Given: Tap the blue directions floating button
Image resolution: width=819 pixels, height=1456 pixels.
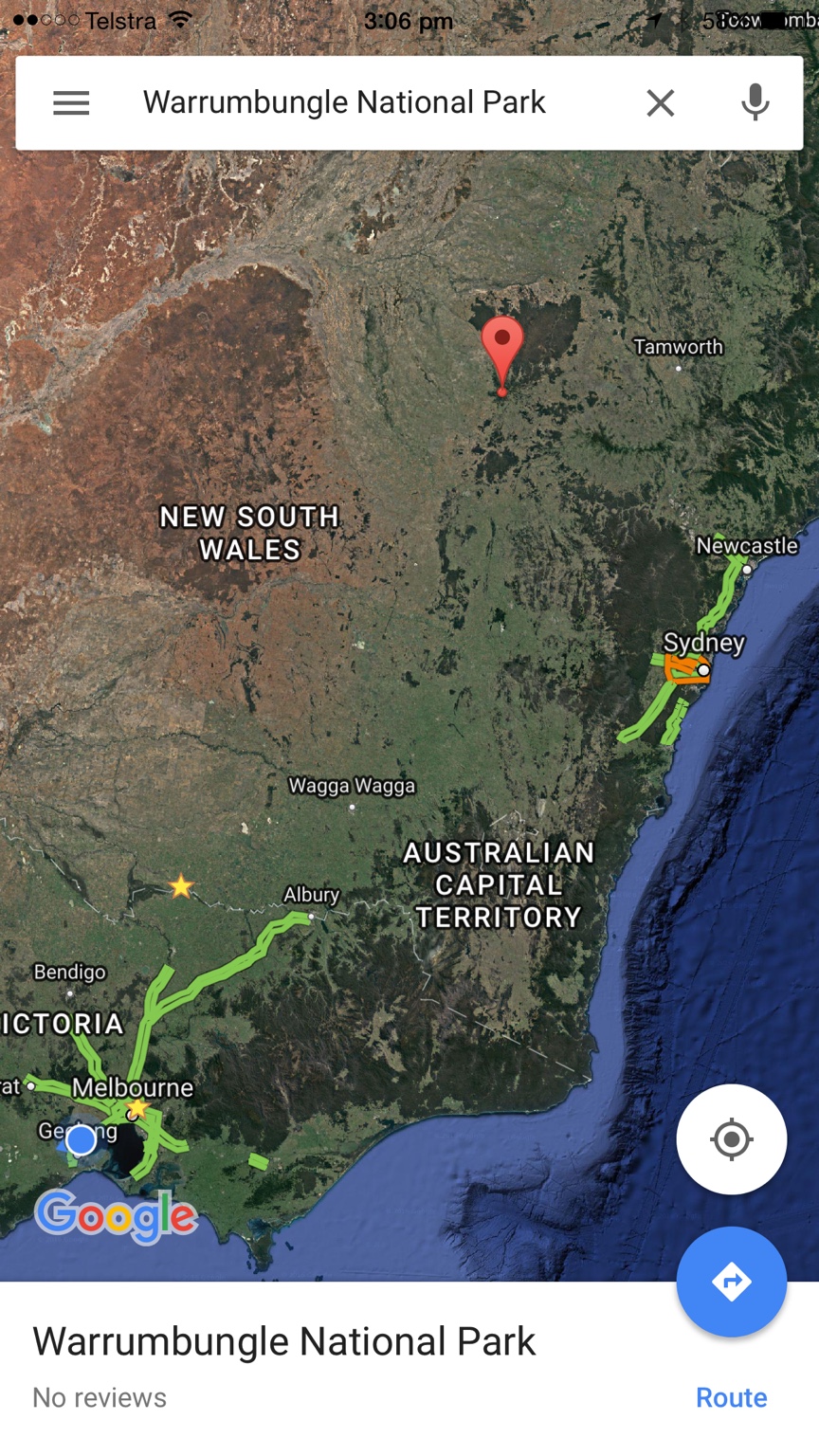Looking at the screenshot, I should click(731, 1282).
